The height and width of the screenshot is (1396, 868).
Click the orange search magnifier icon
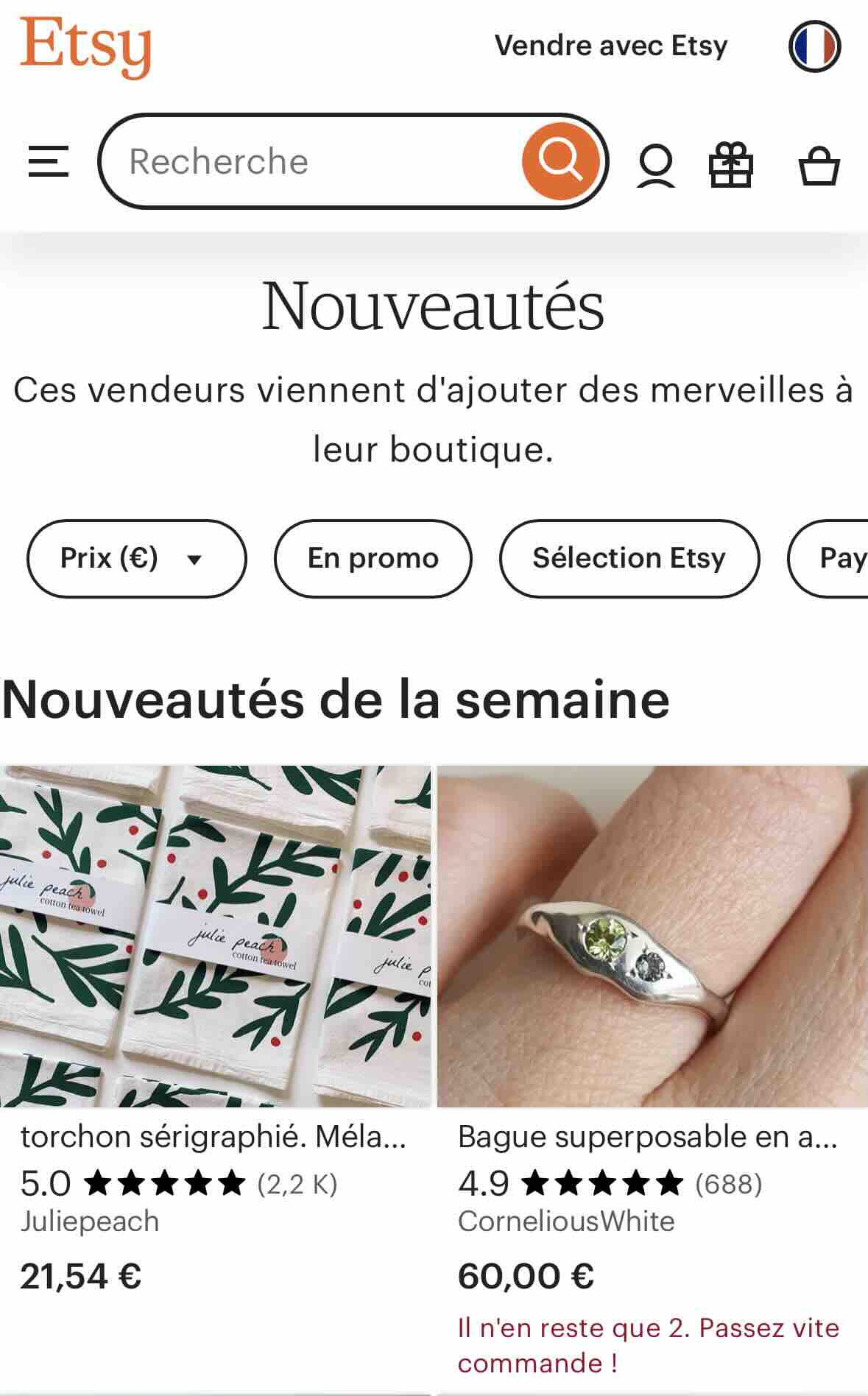coord(560,162)
